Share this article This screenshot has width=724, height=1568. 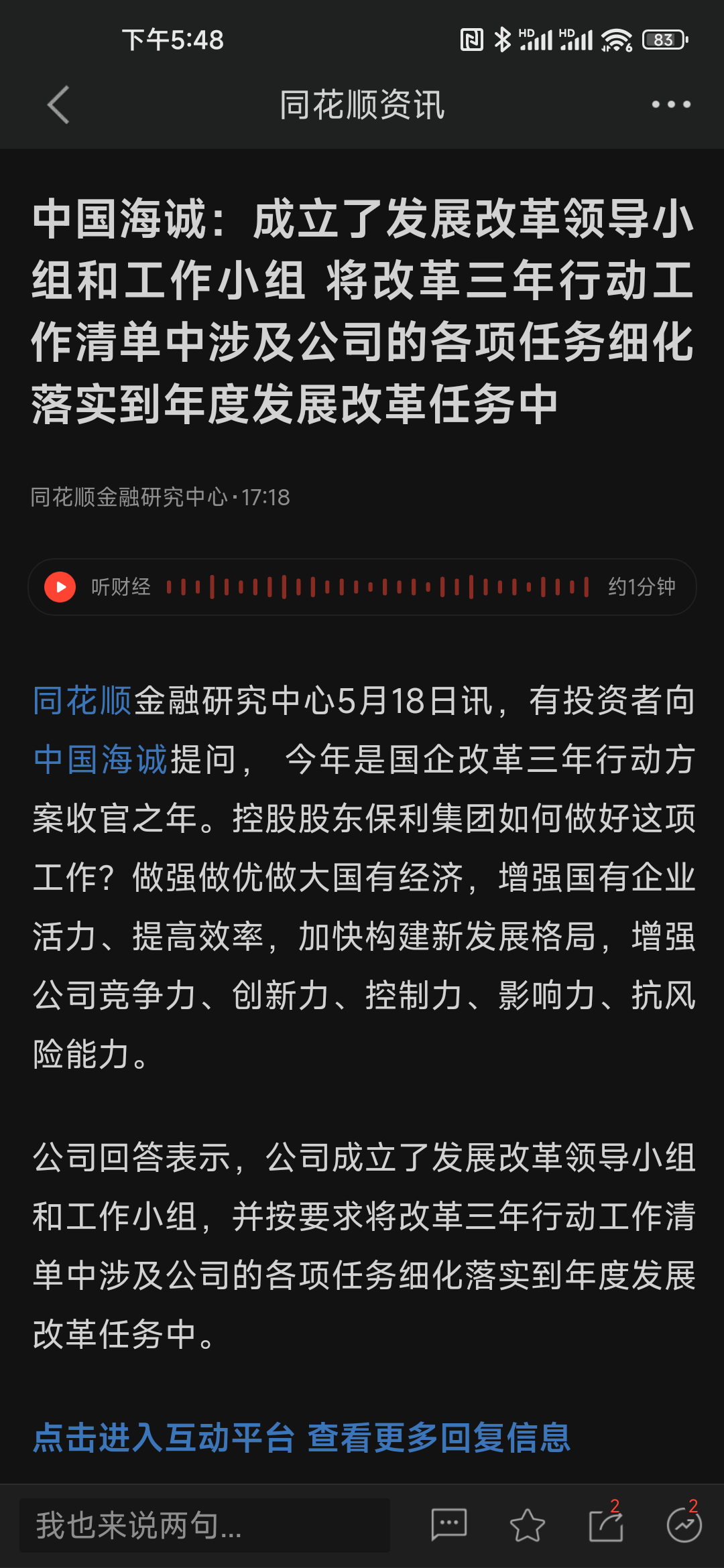pyautogui.click(x=606, y=1524)
